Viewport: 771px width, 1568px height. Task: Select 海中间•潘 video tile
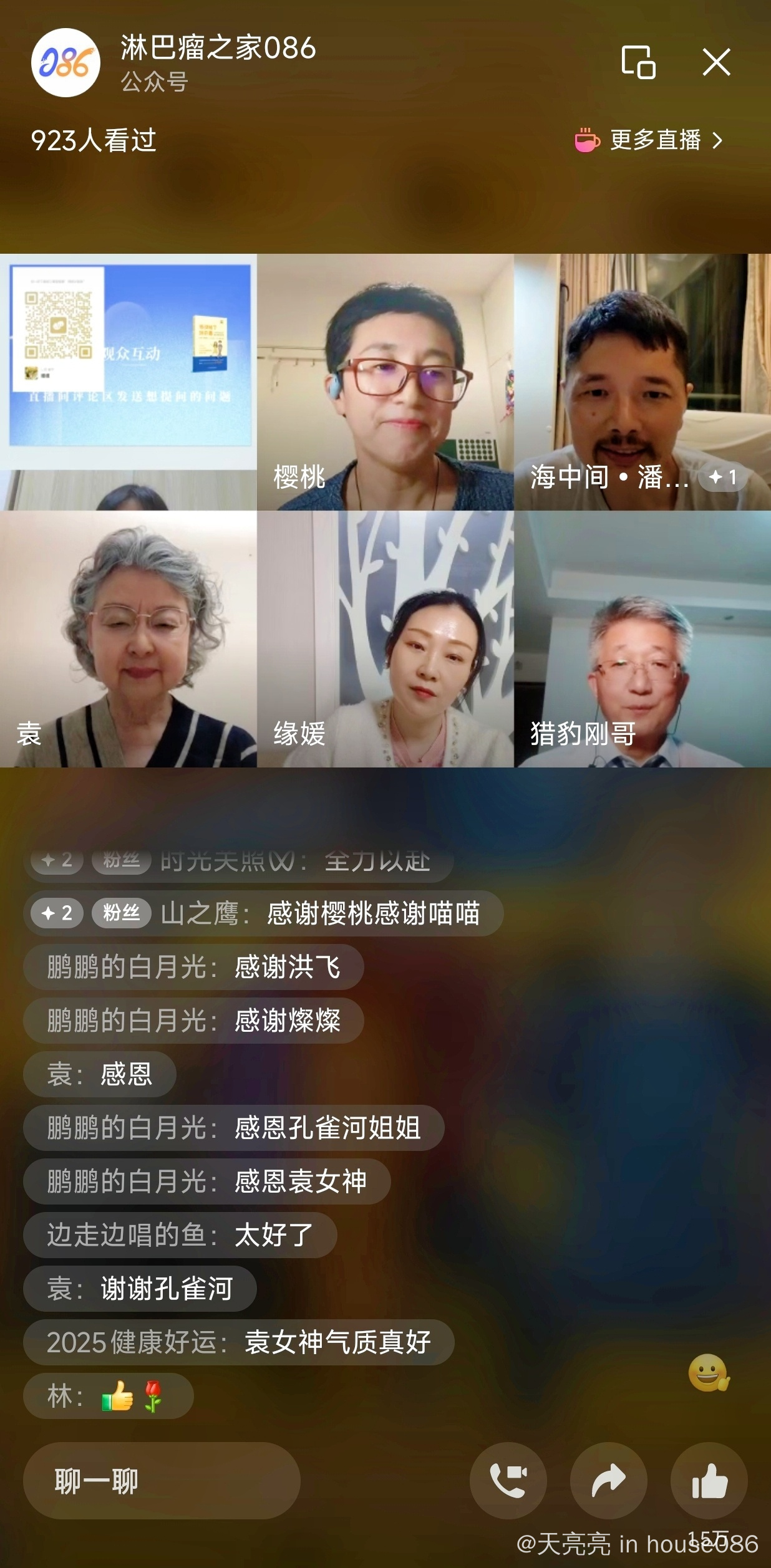tap(642, 382)
